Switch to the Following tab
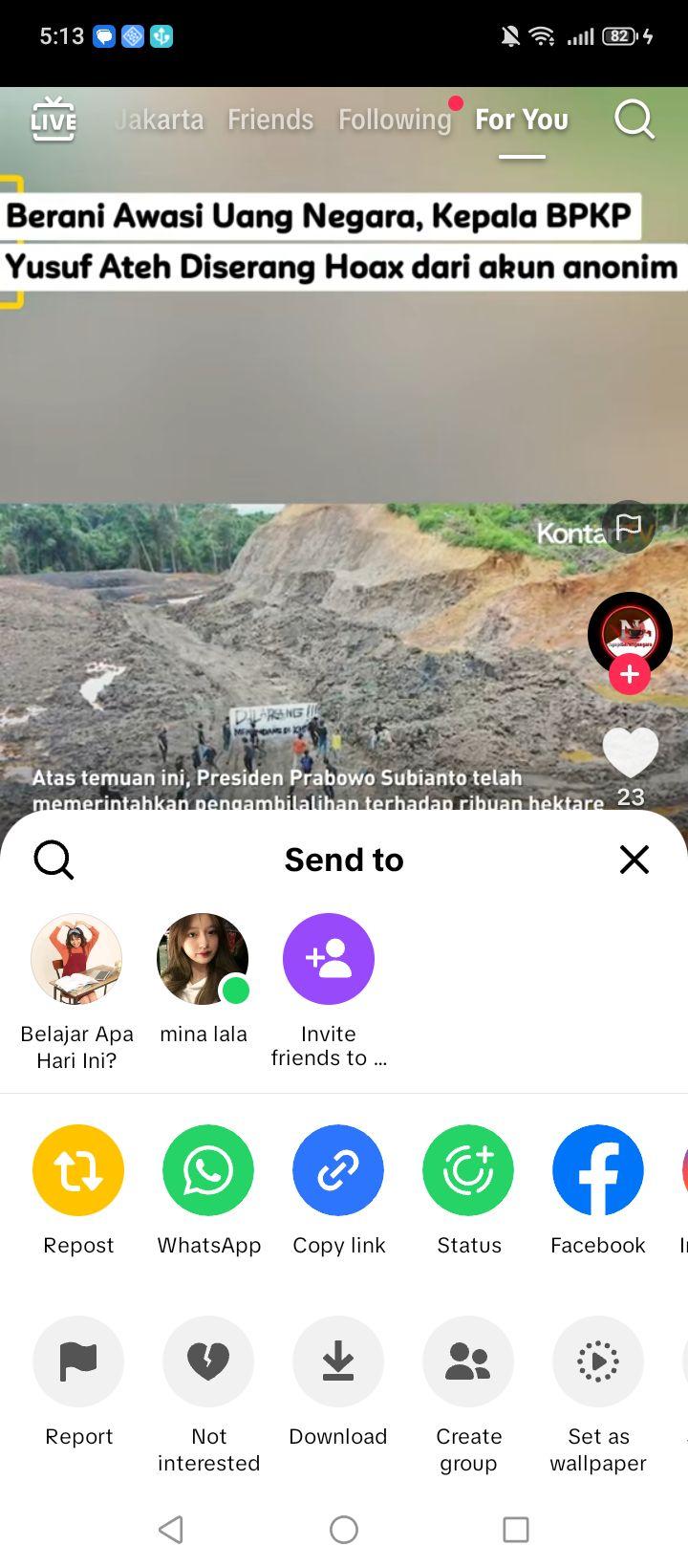The image size is (688, 1568). point(395,120)
